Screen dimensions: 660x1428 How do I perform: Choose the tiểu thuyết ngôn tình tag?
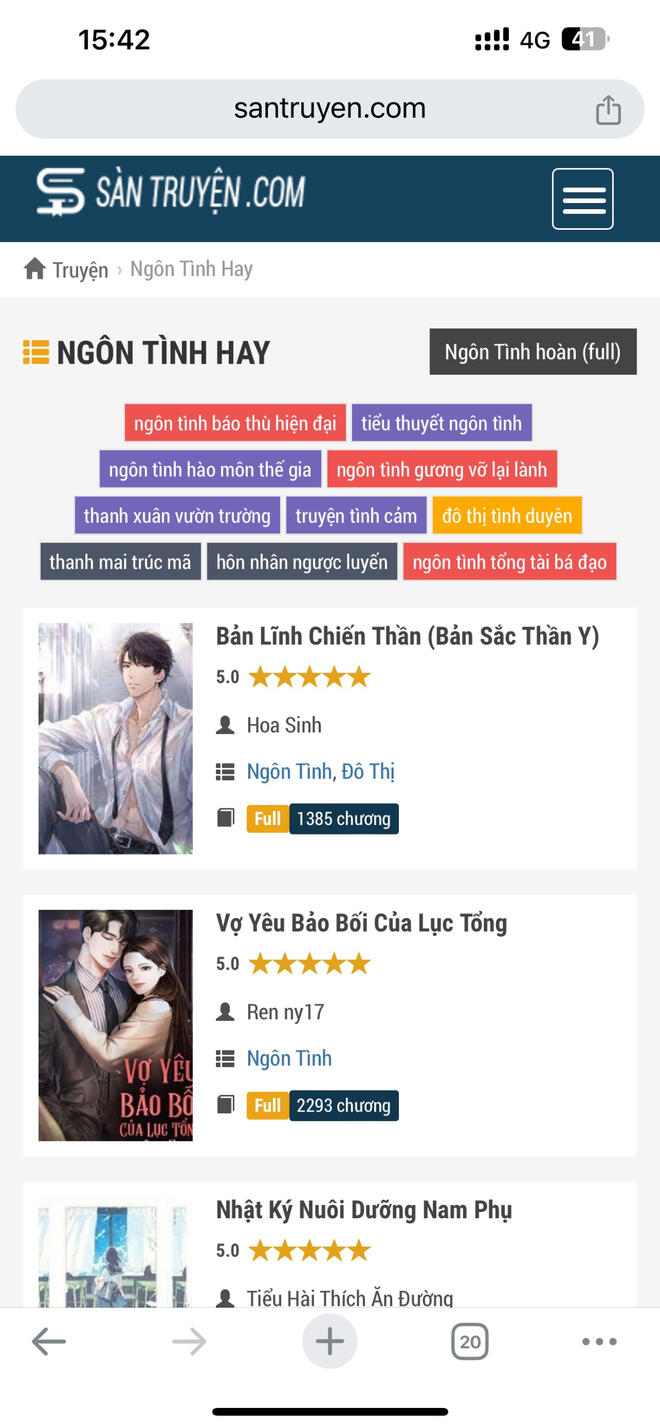click(441, 423)
